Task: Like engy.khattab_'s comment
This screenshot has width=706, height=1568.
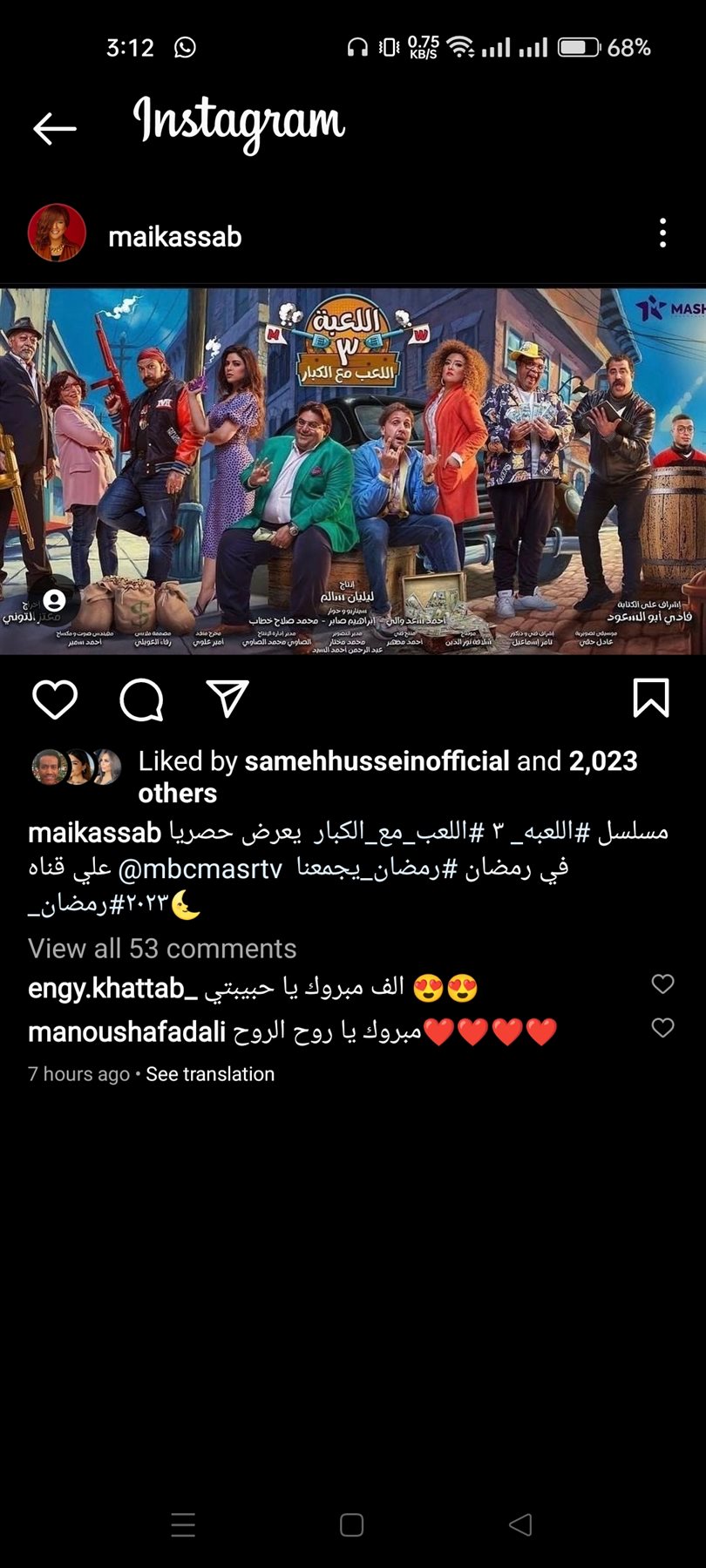Action: (662, 984)
